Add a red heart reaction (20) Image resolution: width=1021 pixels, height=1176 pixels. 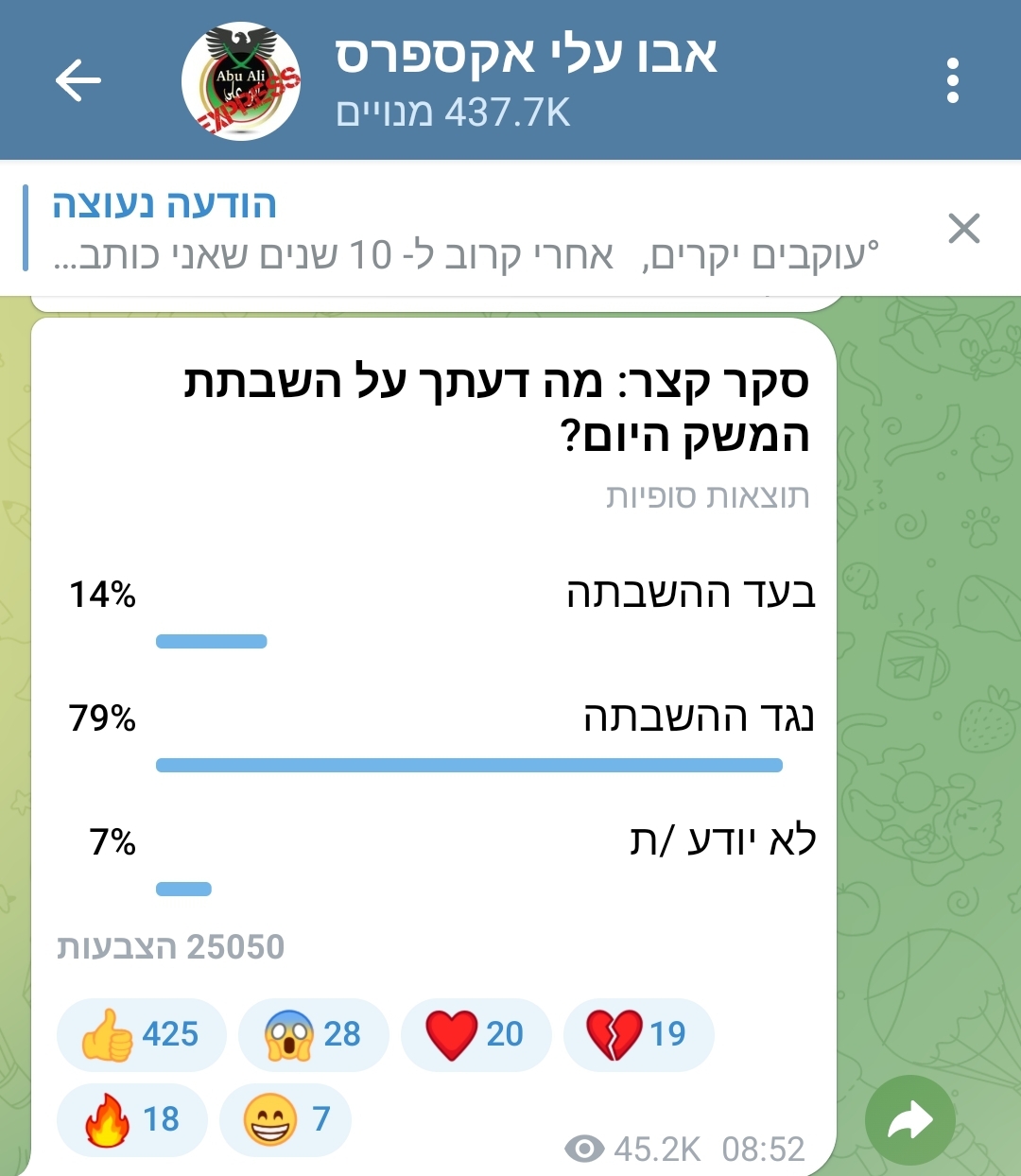pos(476,1034)
